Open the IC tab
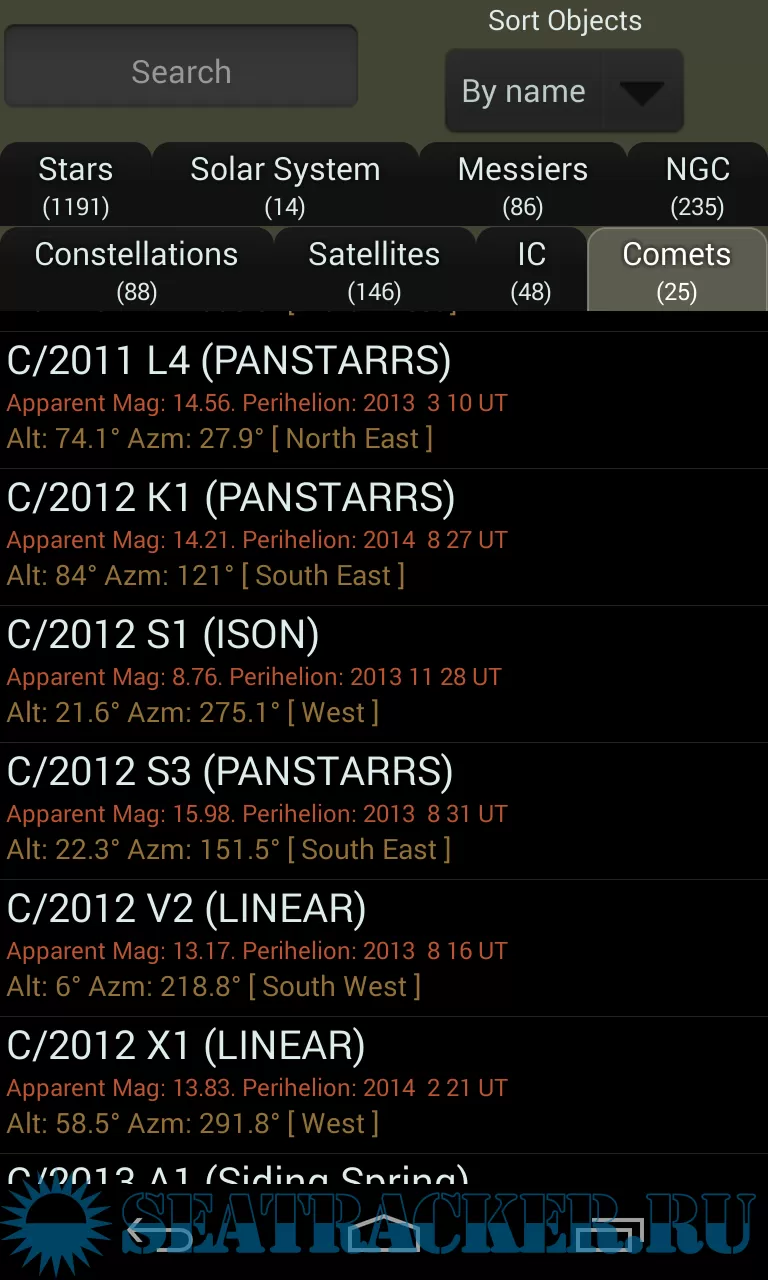 tap(531, 270)
